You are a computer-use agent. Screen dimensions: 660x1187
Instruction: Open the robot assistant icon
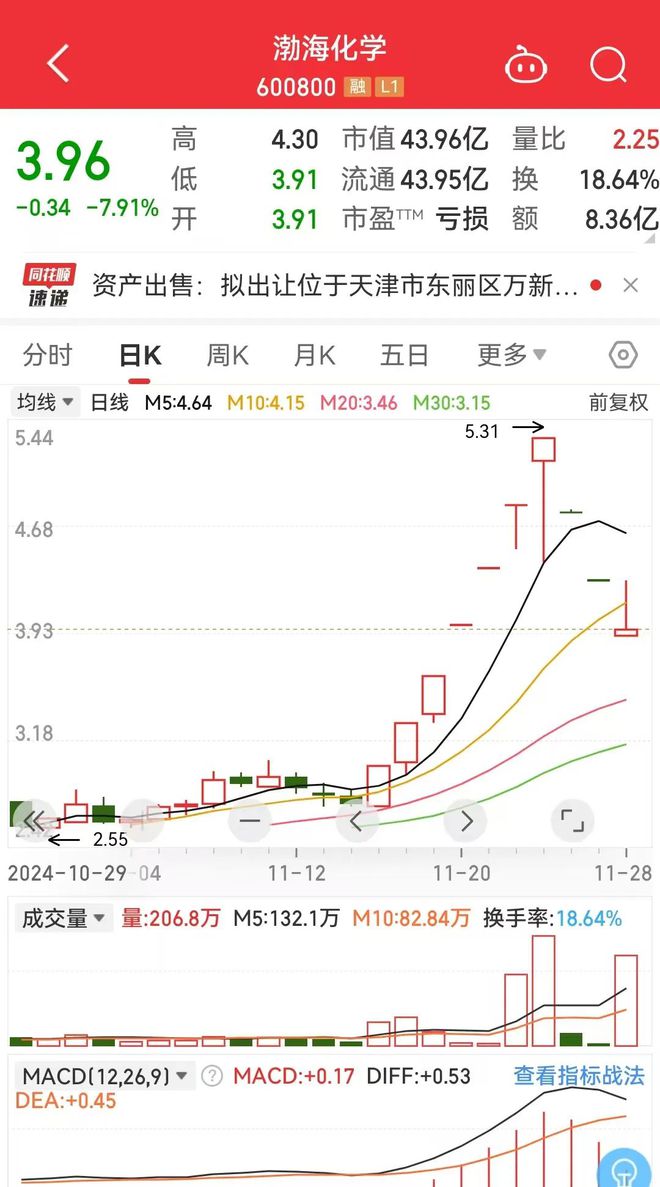click(x=526, y=64)
